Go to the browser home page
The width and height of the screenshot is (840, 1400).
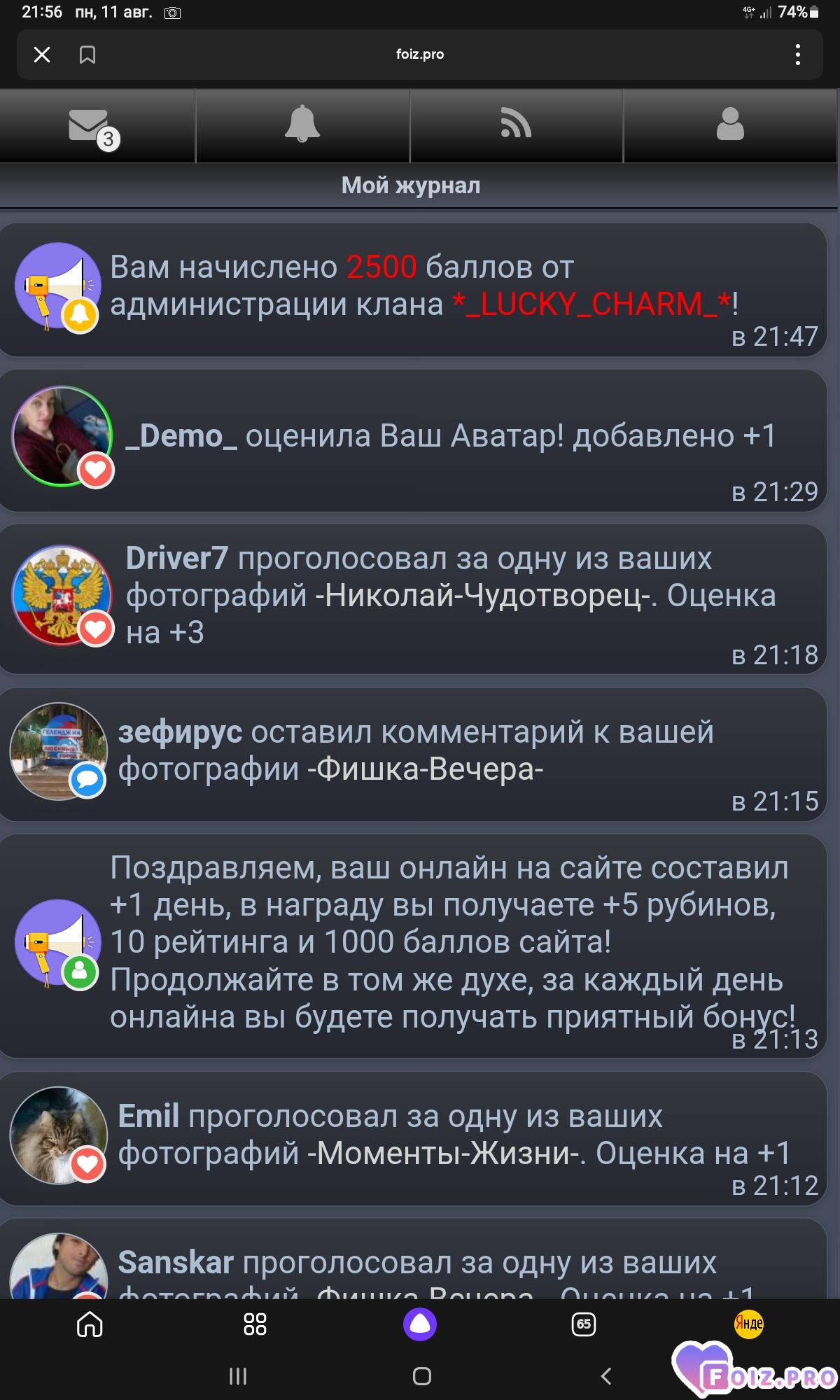pos(90,1324)
